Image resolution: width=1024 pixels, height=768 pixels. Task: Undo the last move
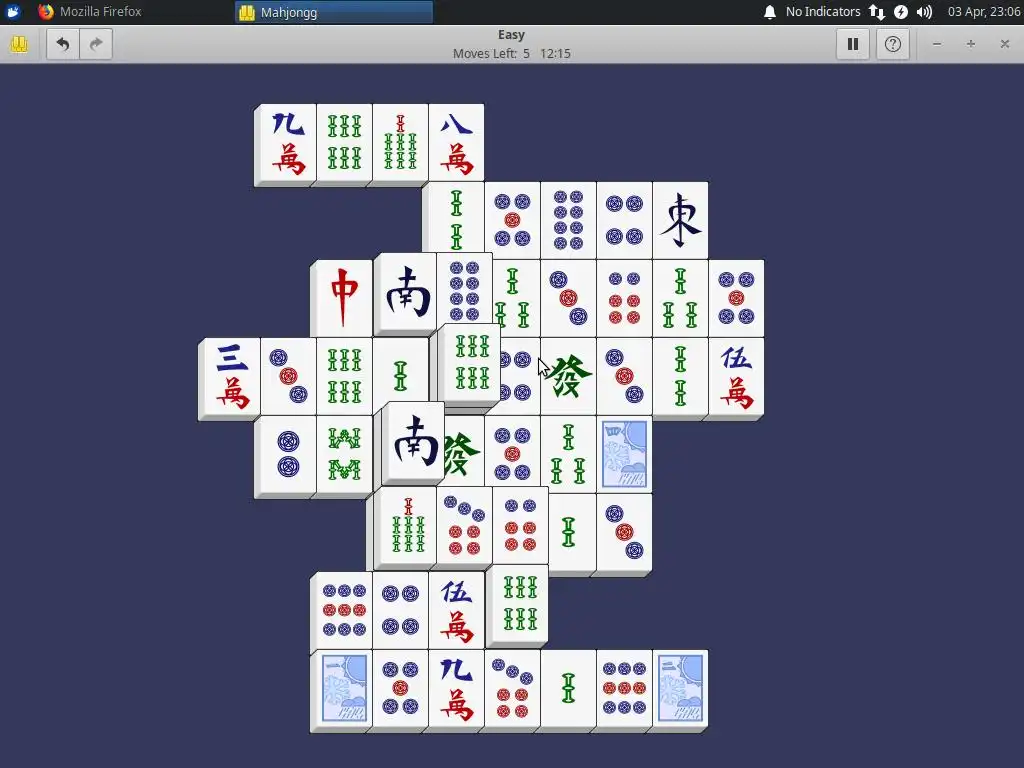[x=63, y=44]
